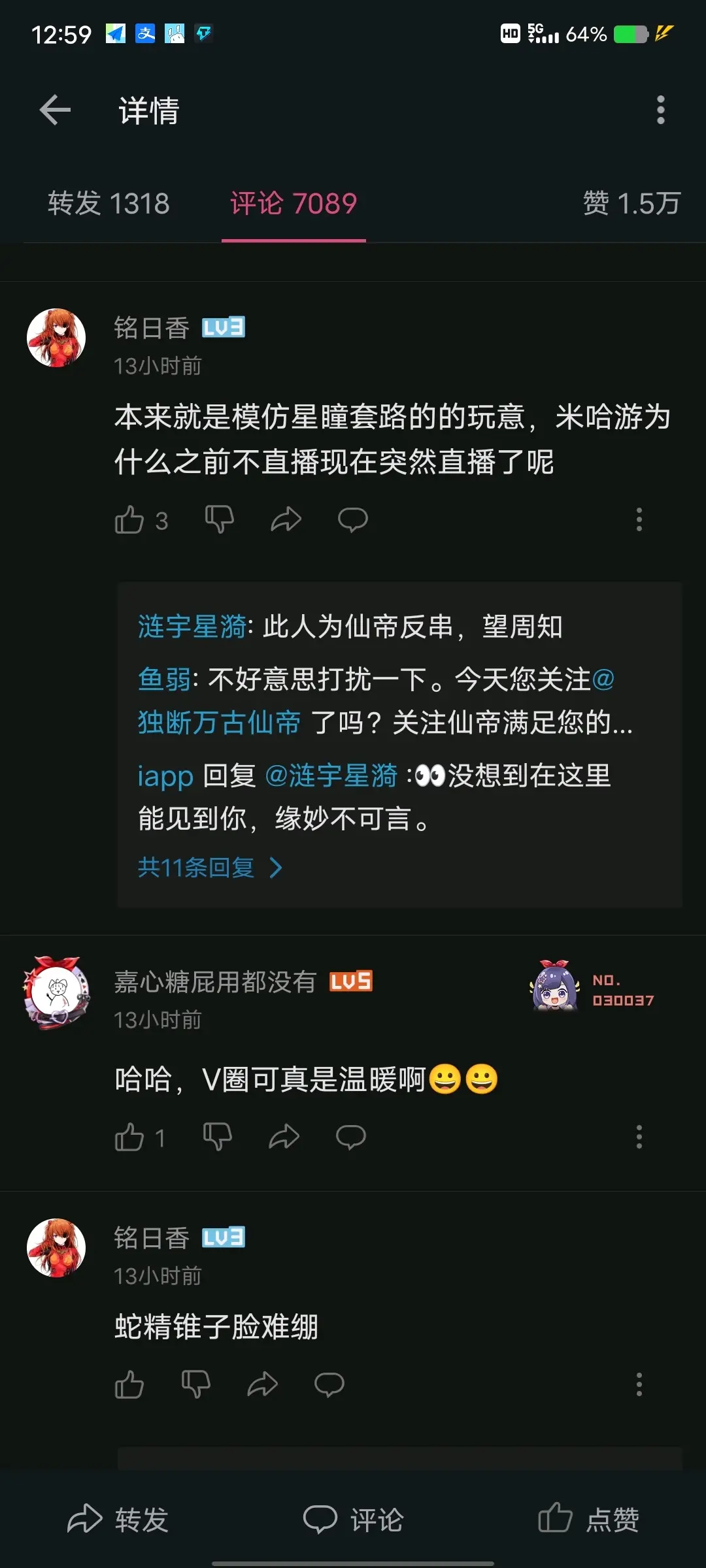
Task: Like the comment 蛇精锥子脸难绷
Action: pyautogui.click(x=129, y=1384)
